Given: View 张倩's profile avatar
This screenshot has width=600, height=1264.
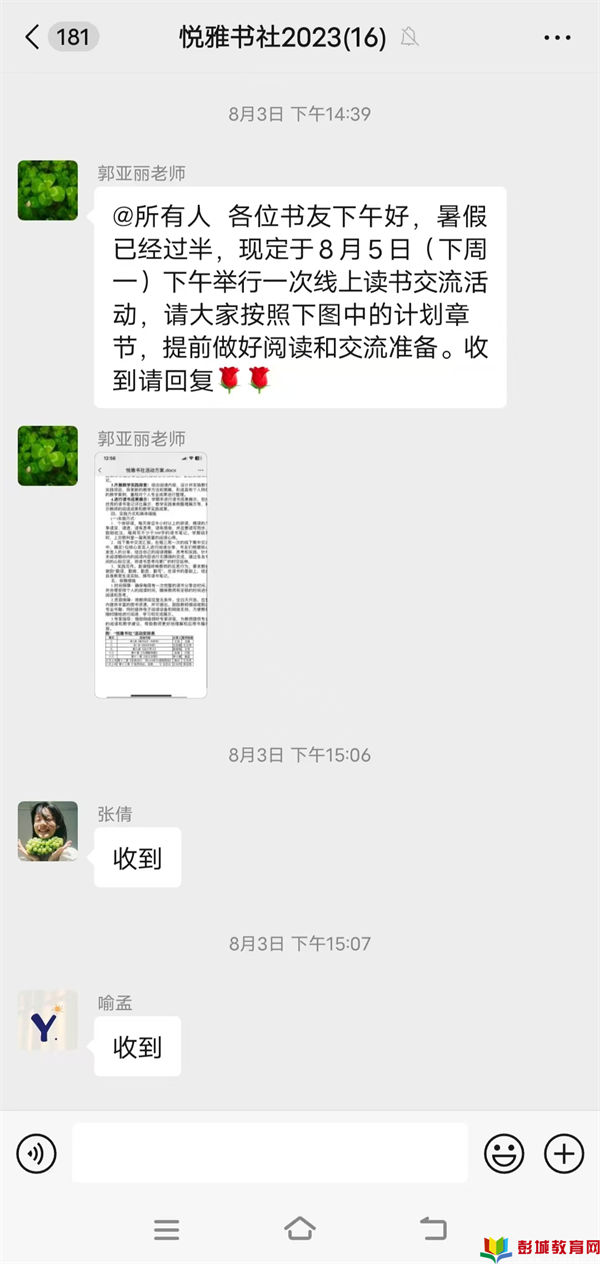Looking at the screenshot, I should coord(47,831).
